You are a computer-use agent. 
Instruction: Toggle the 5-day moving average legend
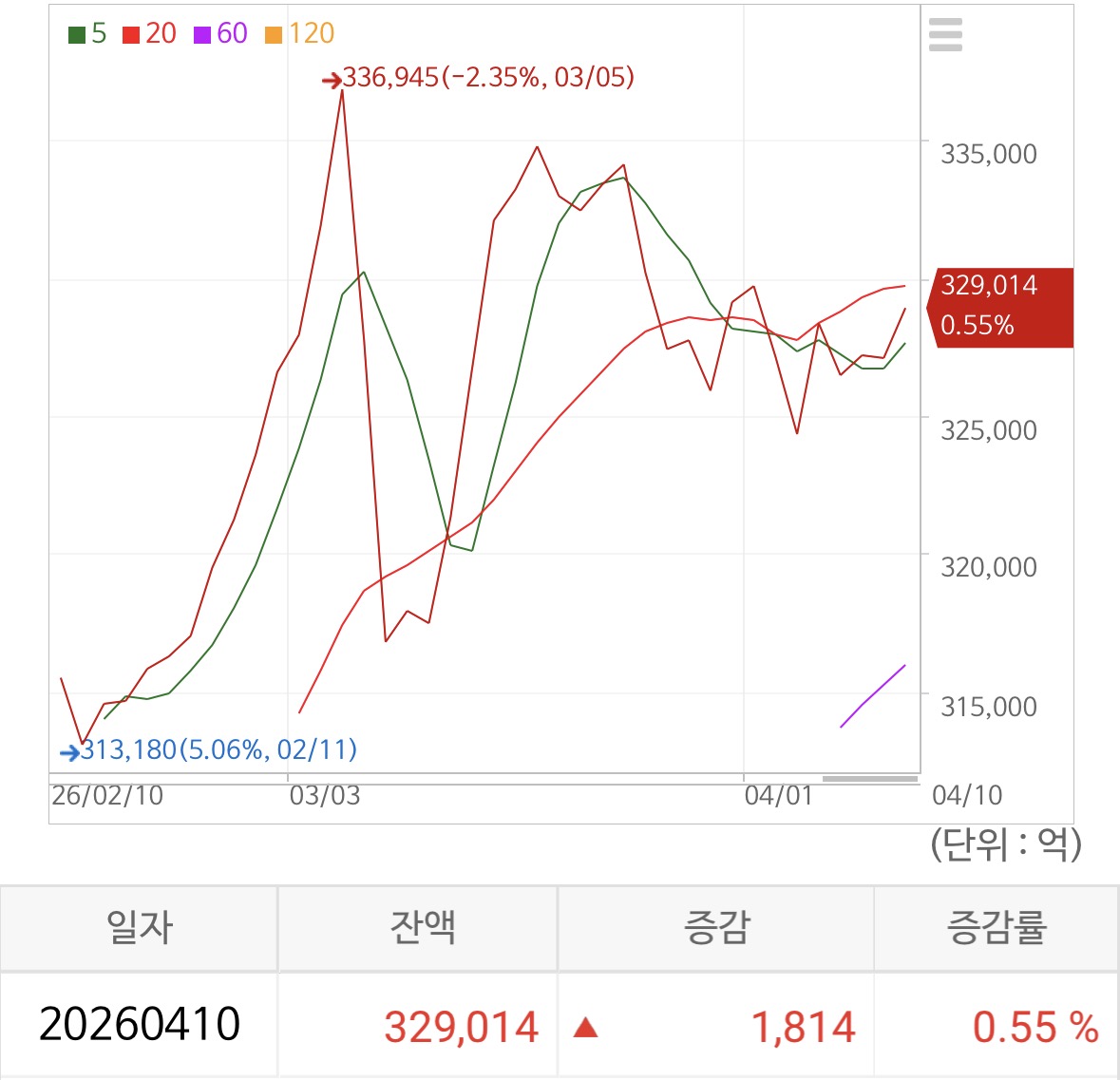(x=87, y=34)
